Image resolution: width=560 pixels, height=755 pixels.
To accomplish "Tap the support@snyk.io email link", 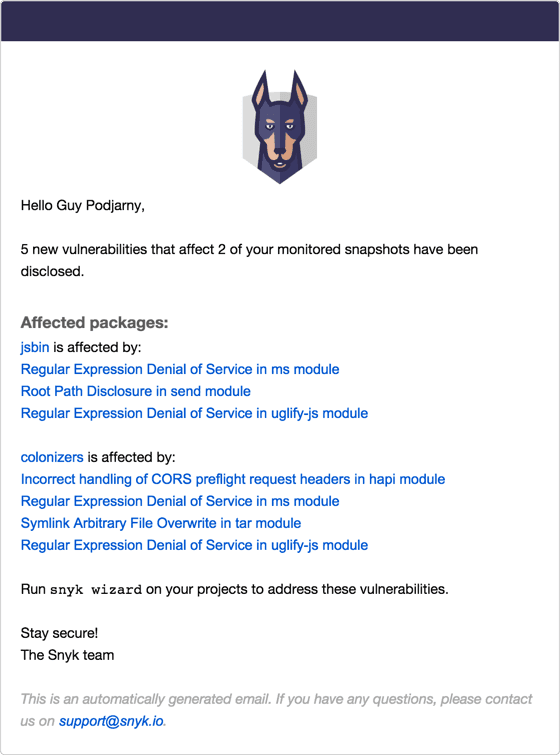I will 111,721.
